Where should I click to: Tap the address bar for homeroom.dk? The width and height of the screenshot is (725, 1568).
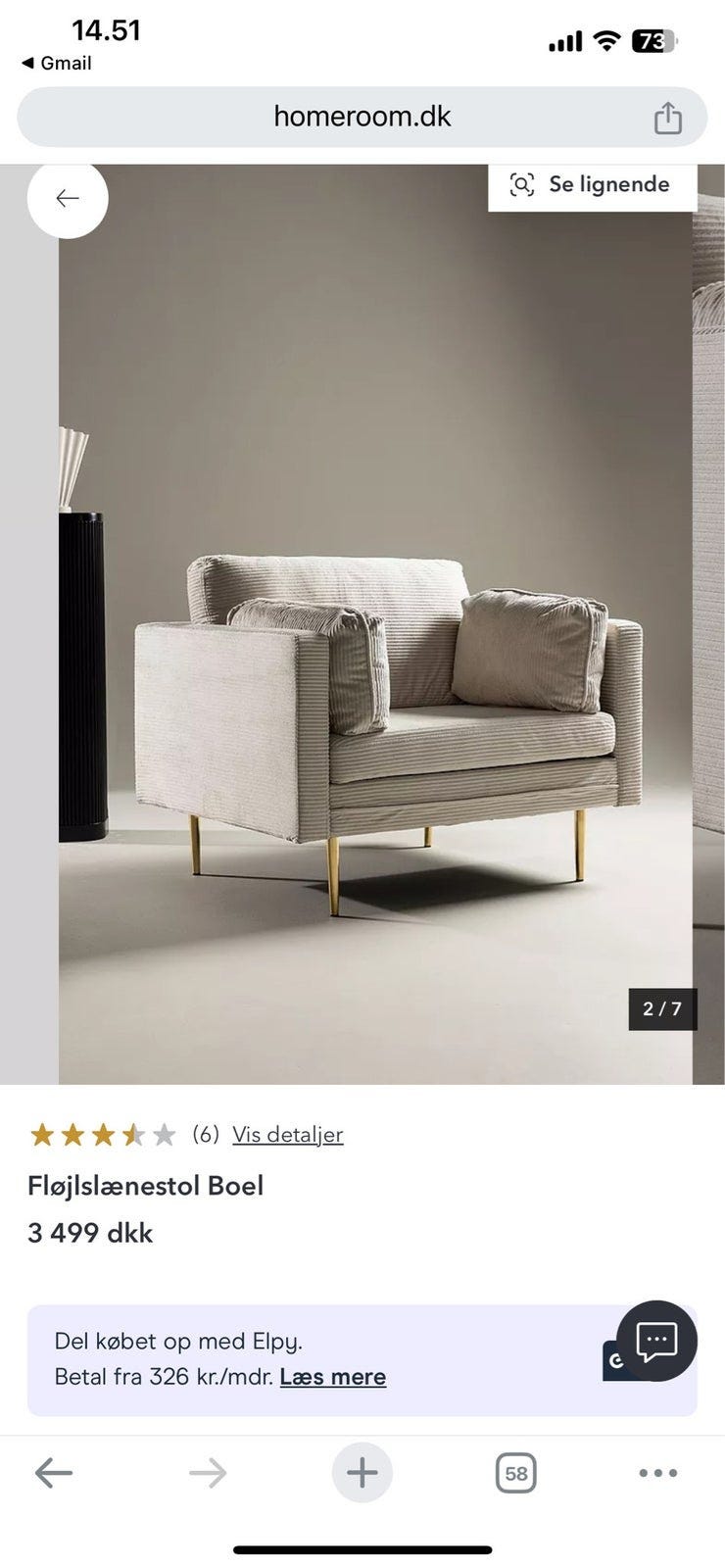362,117
